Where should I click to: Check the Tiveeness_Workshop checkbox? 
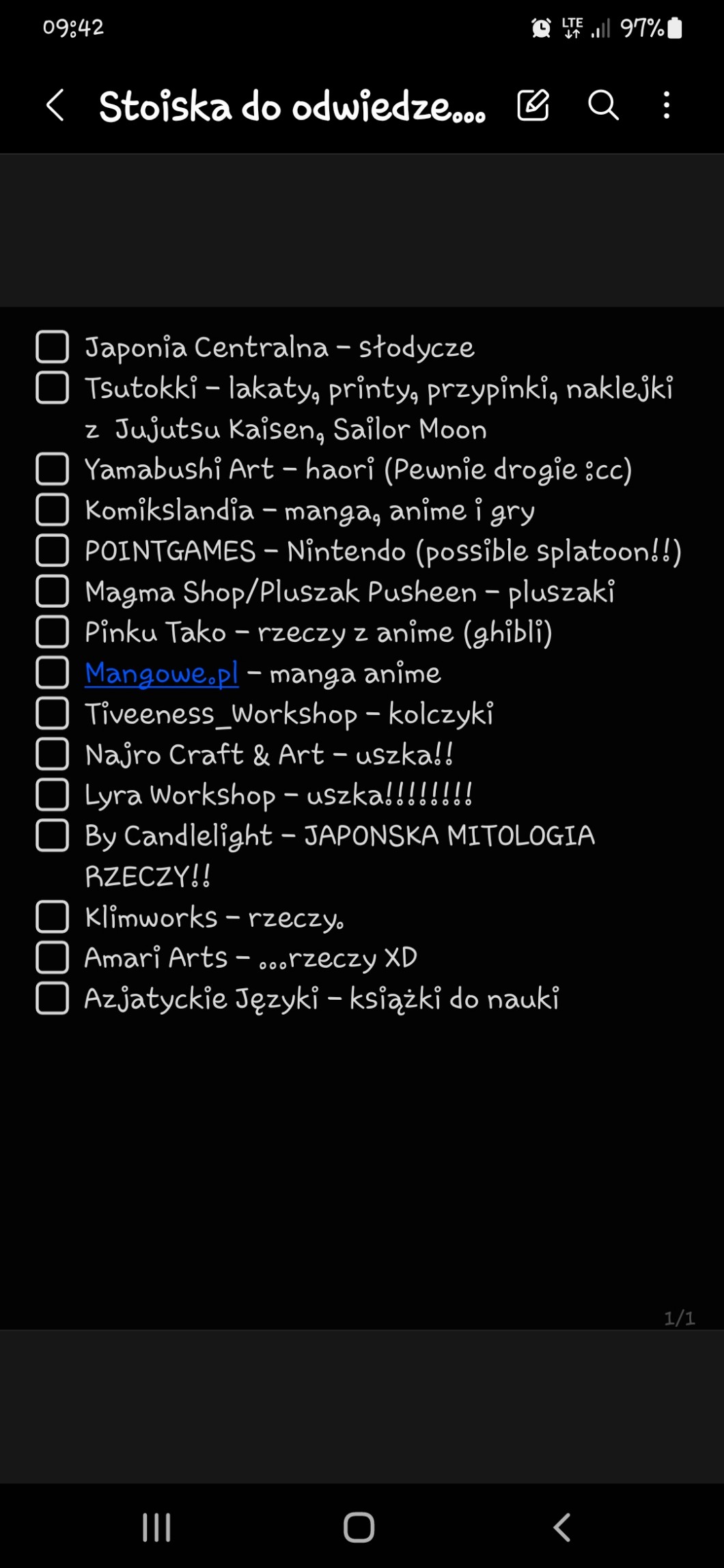tap(53, 714)
